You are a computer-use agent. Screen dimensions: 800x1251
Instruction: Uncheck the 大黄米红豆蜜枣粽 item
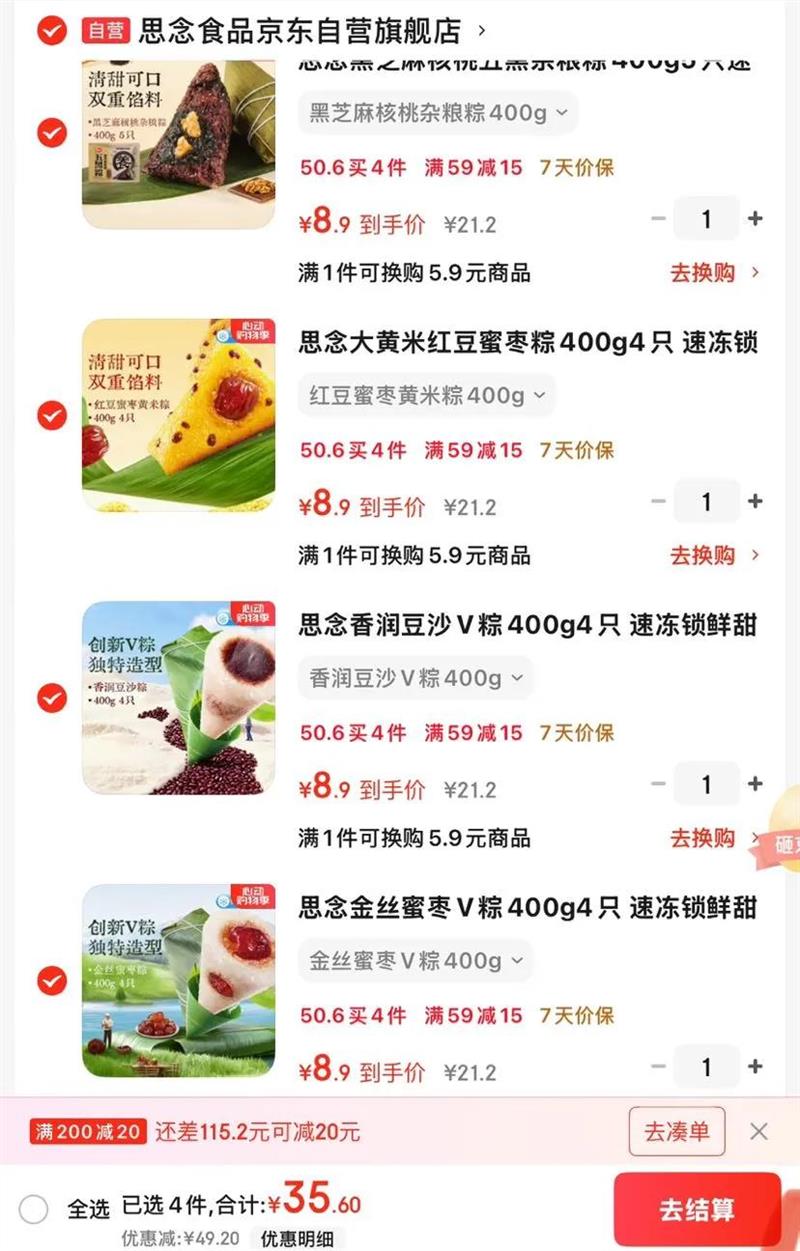click(52, 415)
